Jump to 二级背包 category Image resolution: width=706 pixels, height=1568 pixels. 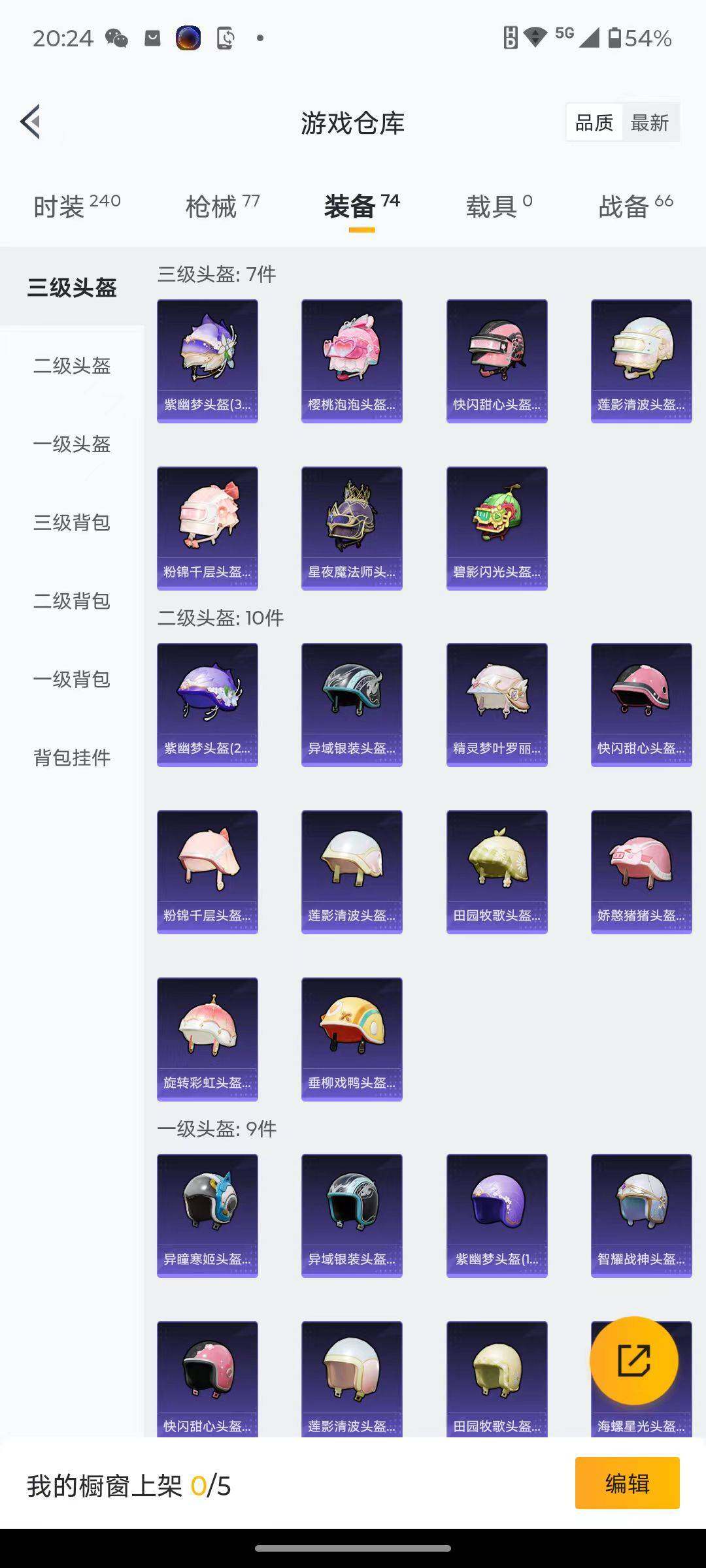pos(72,601)
